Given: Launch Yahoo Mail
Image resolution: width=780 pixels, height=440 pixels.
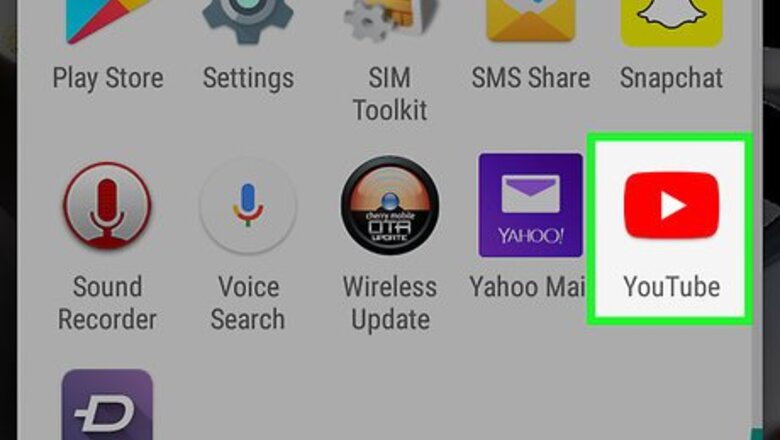Looking at the screenshot, I should (x=530, y=206).
